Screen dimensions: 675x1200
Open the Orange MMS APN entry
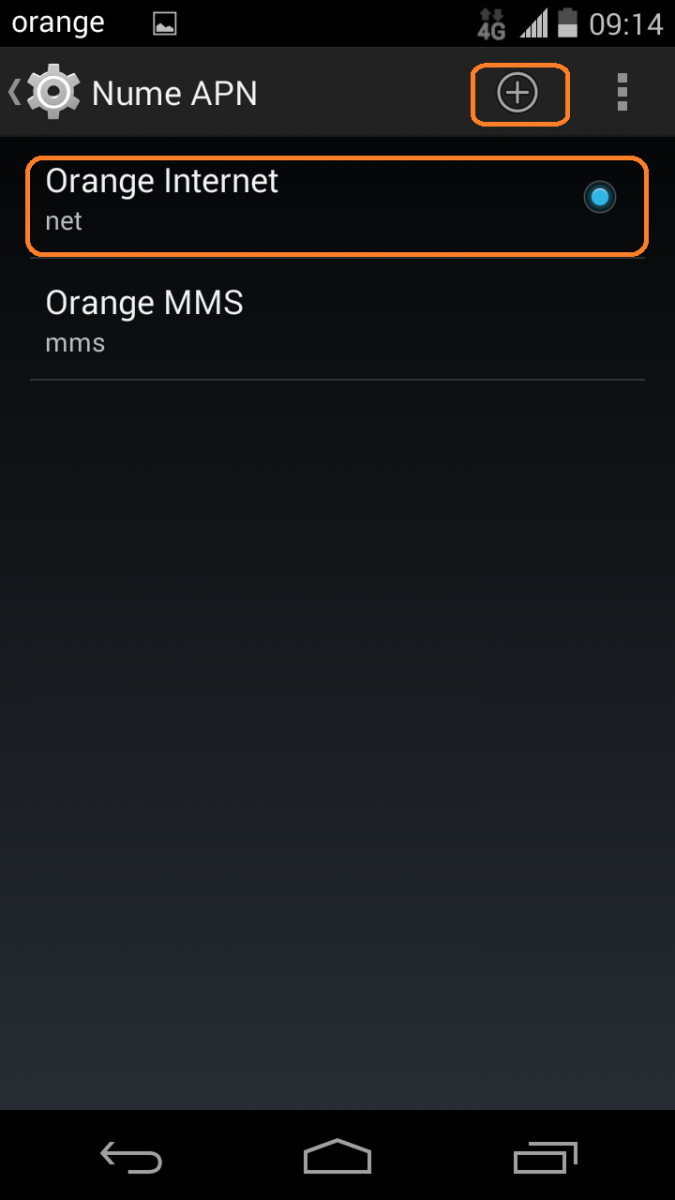tap(337, 320)
